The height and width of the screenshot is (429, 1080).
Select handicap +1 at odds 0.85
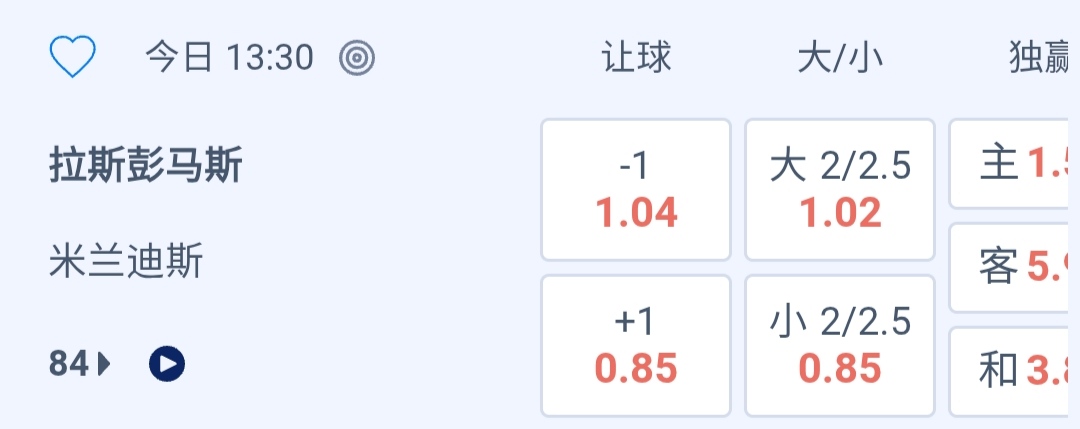coord(636,346)
